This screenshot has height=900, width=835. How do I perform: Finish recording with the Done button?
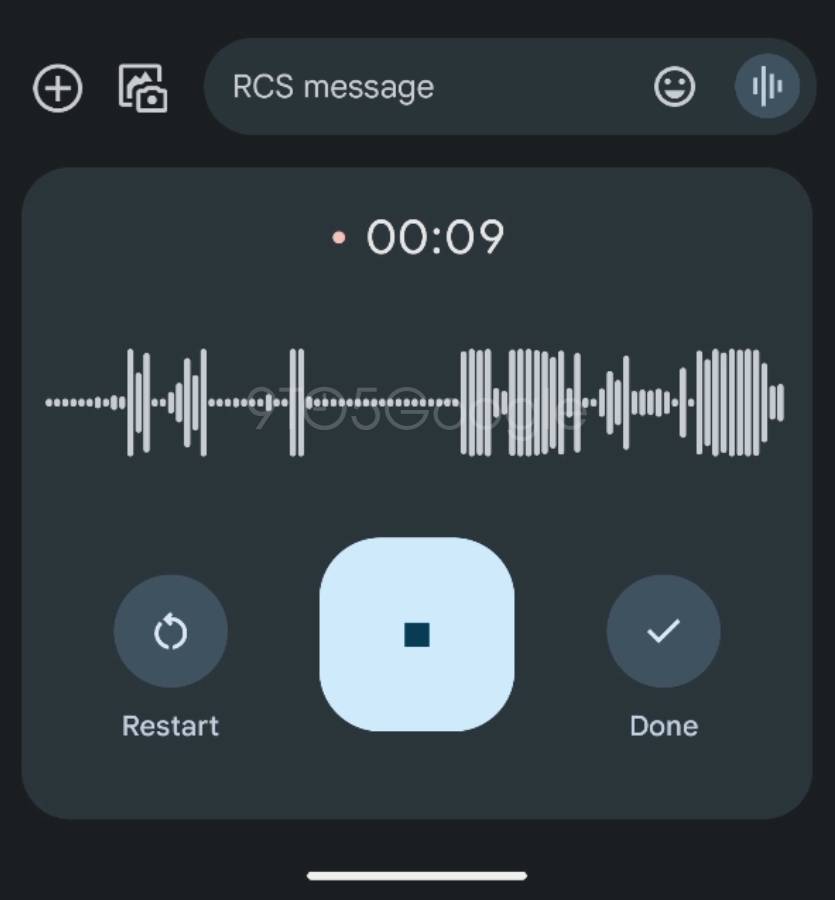663,632
